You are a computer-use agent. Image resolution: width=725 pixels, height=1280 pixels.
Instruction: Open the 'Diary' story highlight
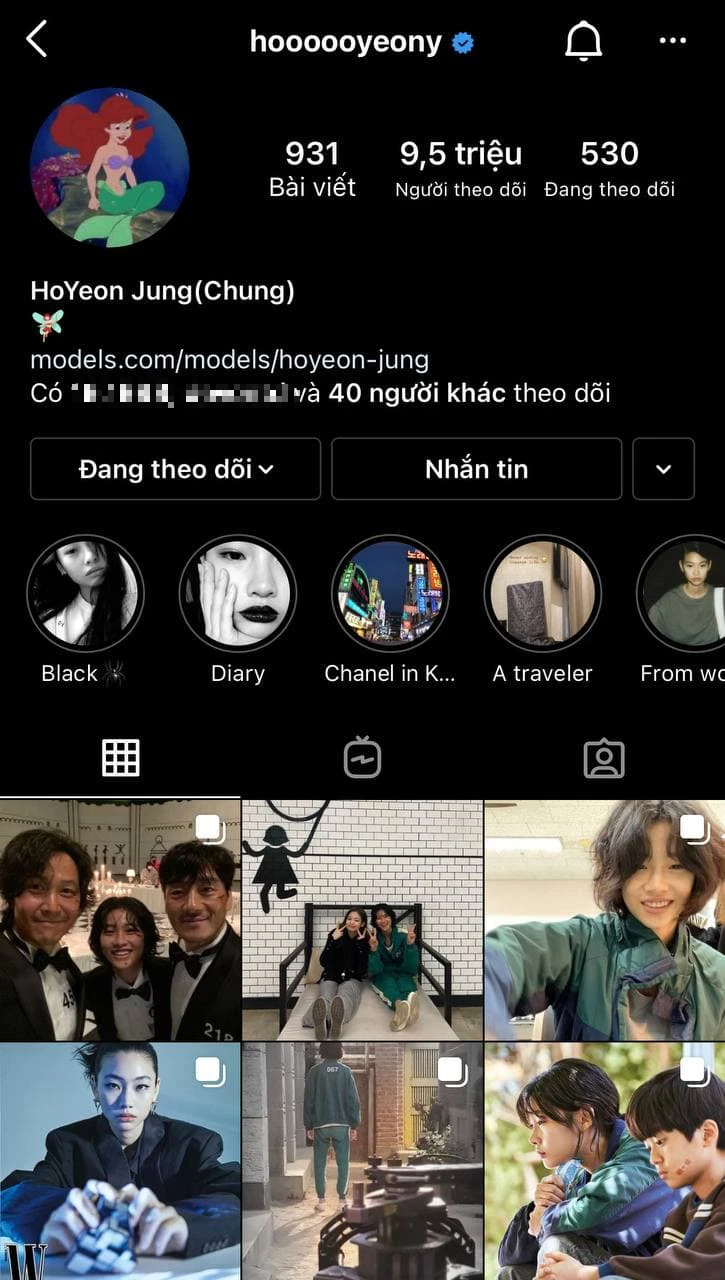pos(238,593)
